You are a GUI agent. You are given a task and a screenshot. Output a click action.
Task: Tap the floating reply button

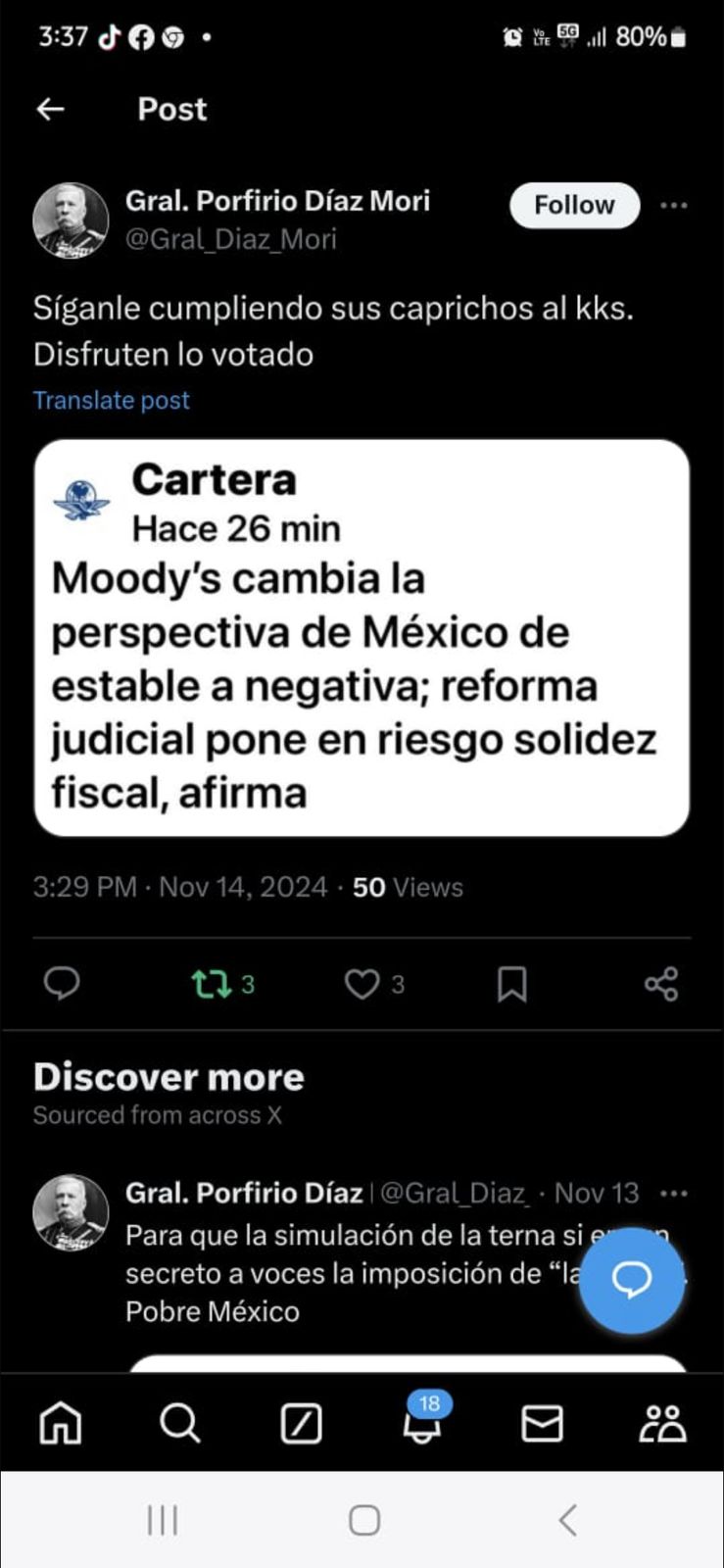[631, 1280]
